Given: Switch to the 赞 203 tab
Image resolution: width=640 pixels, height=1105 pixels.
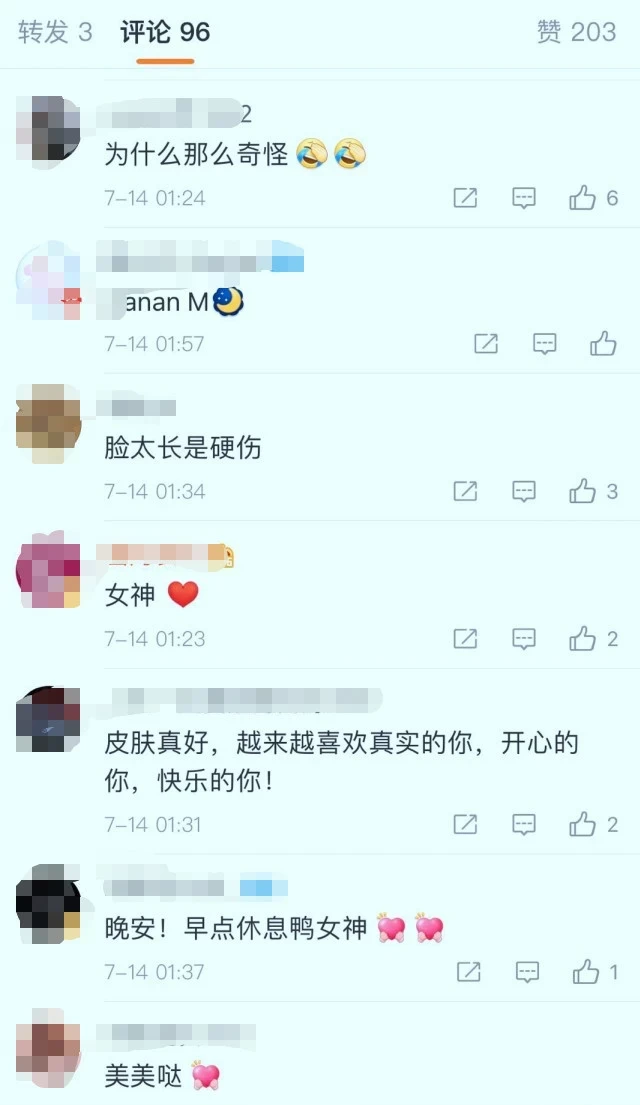Looking at the screenshot, I should point(576,32).
